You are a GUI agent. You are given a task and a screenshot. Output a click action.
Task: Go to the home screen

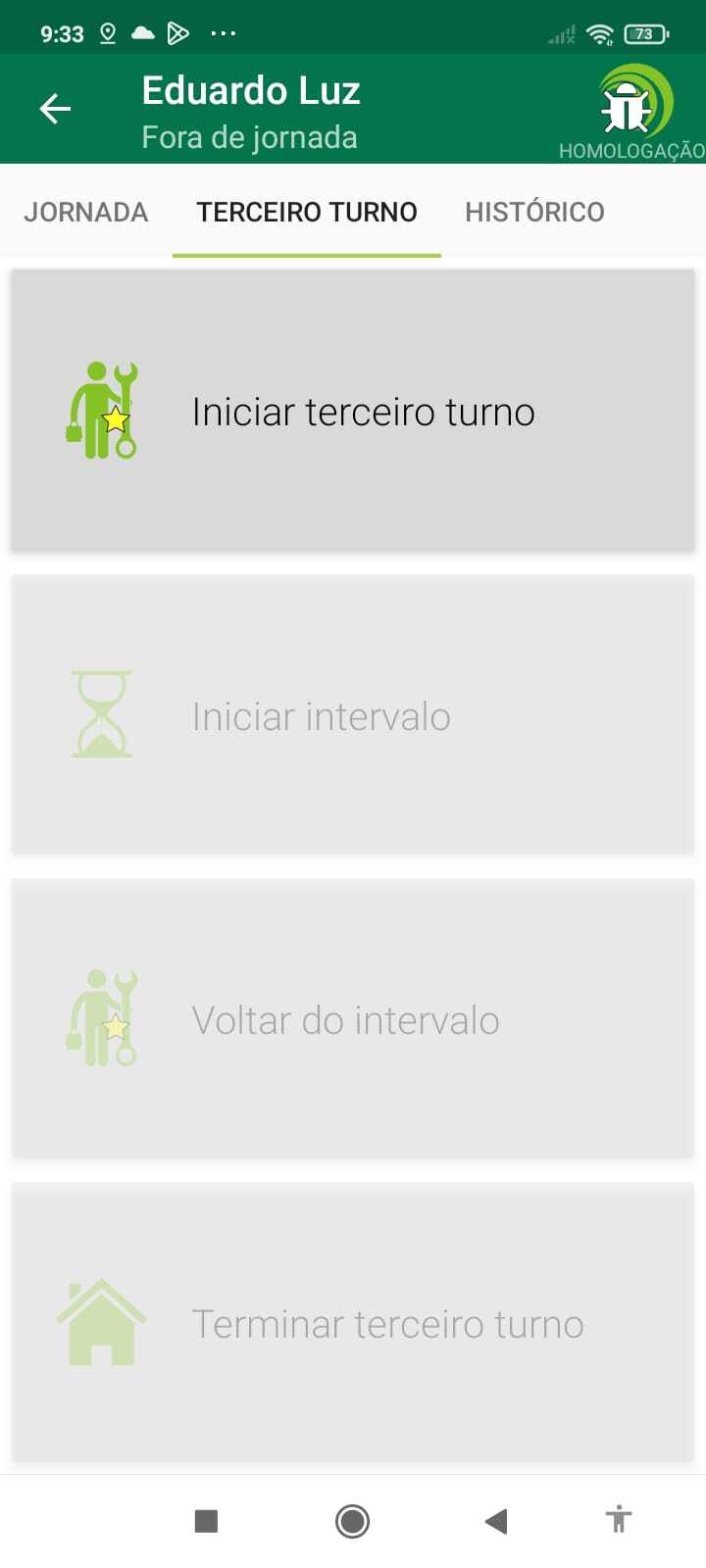(352, 1521)
